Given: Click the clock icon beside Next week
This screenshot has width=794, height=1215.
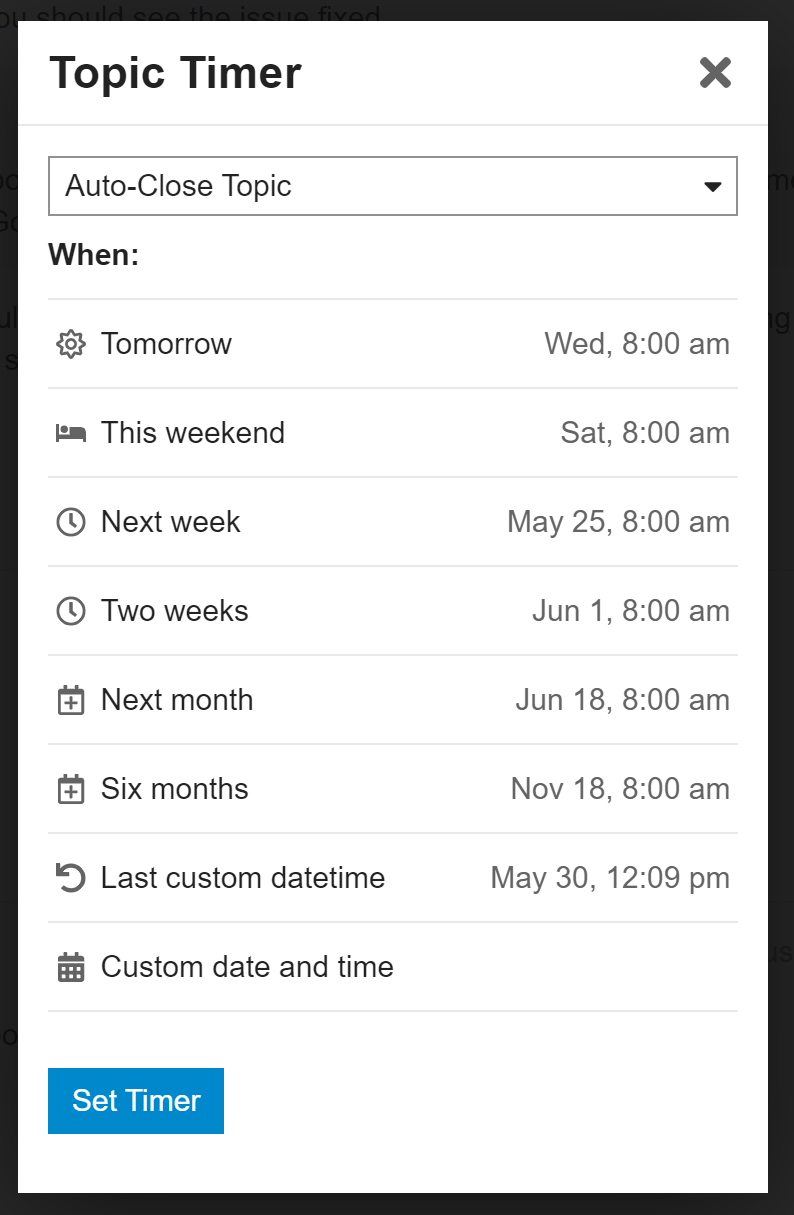Looking at the screenshot, I should [71, 521].
